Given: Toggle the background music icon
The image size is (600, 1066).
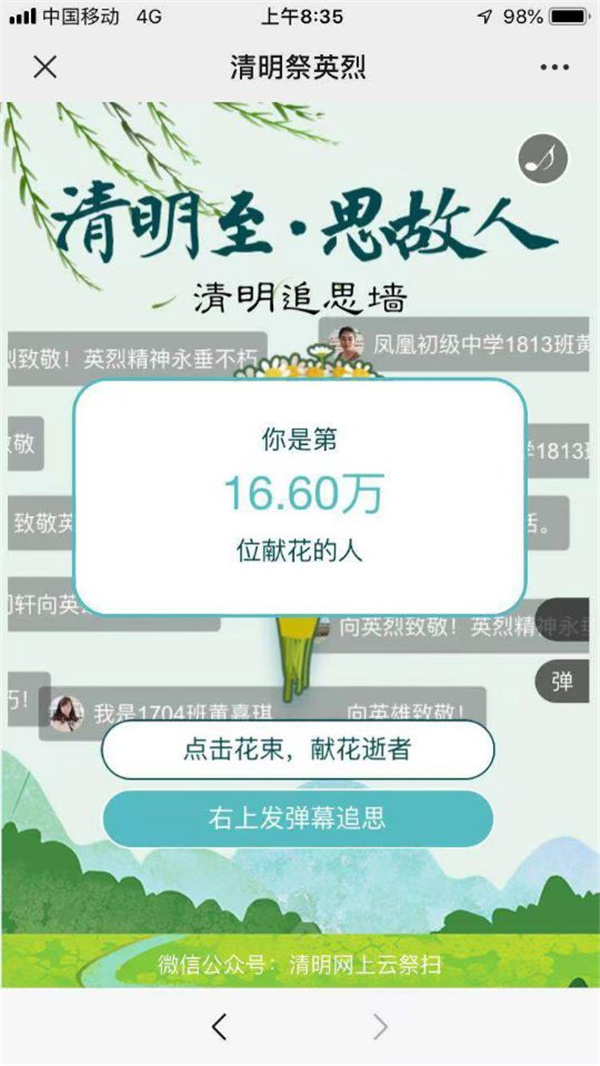Looking at the screenshot, I should coord(543,158).
